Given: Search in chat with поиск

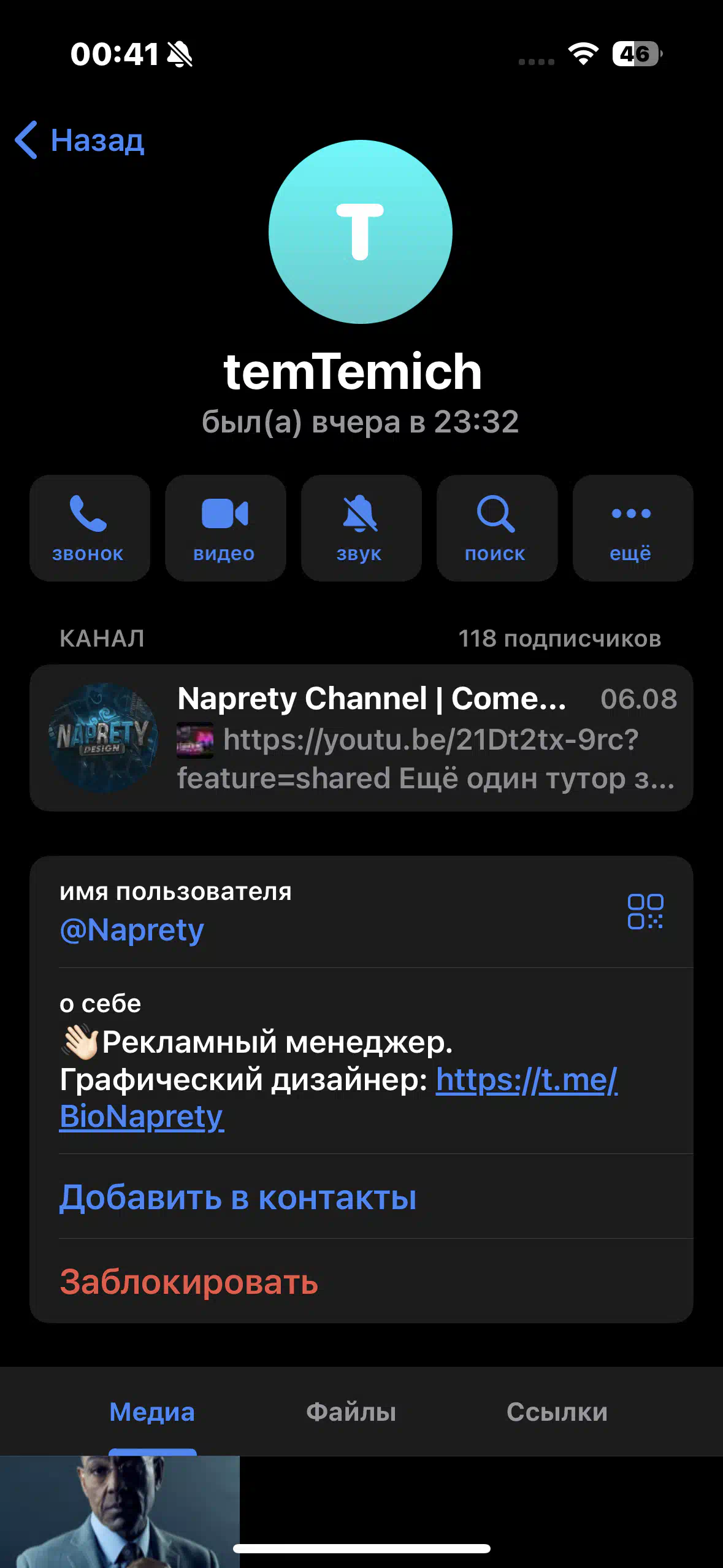Looking at the screenshot, I should pyautogui.click(x=497, y=528).
